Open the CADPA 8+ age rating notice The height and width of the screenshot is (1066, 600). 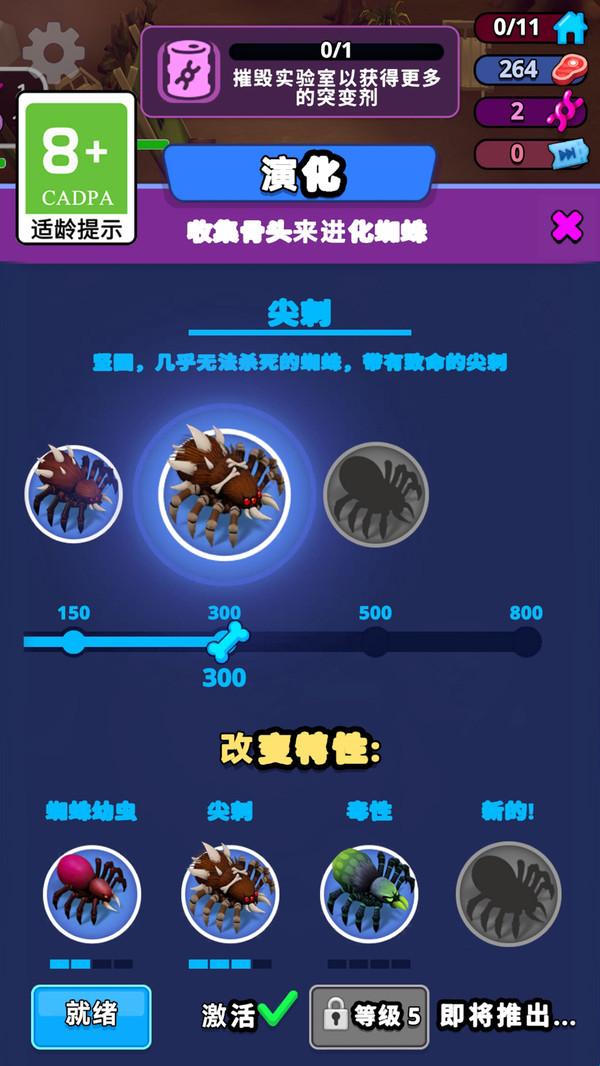point(76,168)
